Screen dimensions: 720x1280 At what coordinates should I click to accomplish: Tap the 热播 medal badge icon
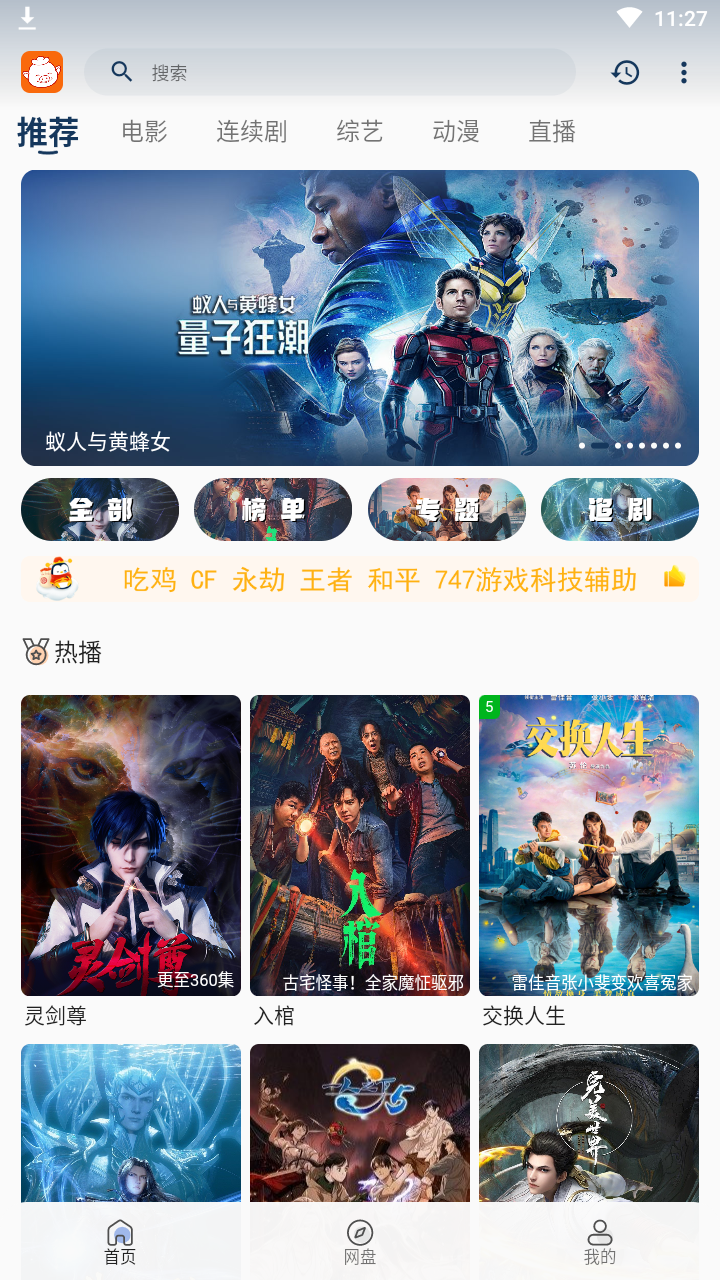pyautogui.click(x=33, y=651)
